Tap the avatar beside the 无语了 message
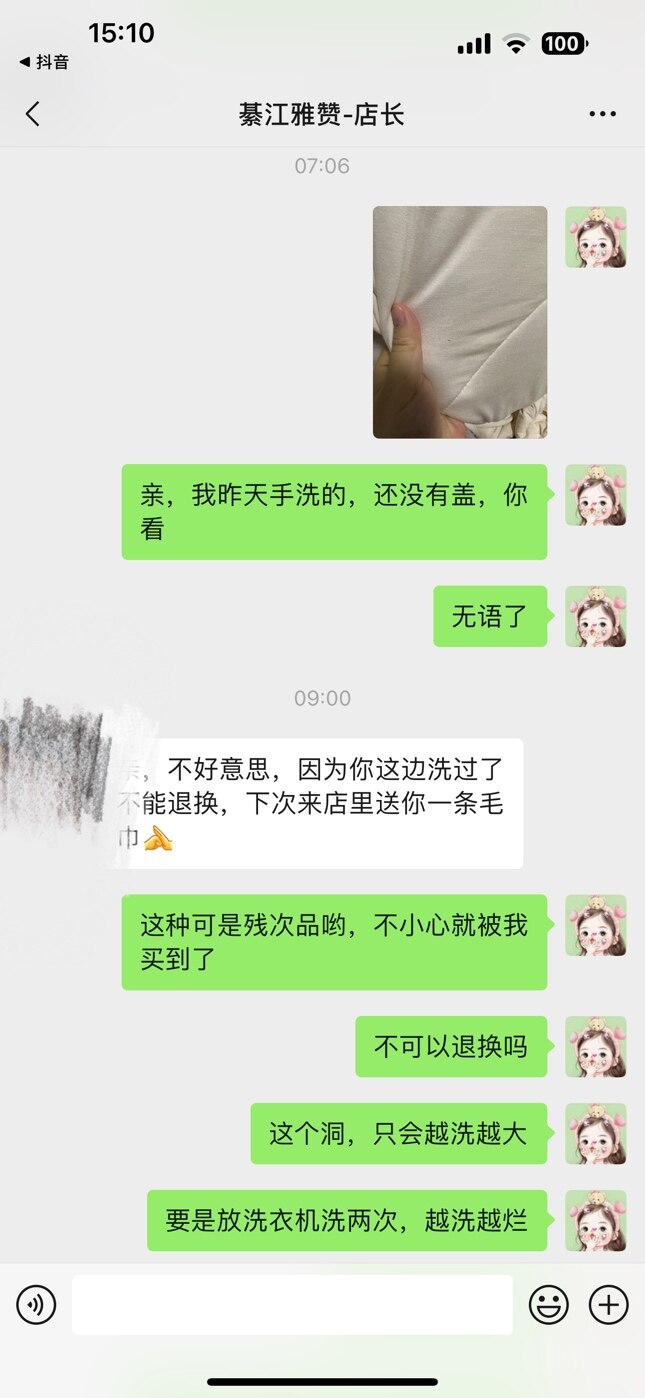 (596, 616)
